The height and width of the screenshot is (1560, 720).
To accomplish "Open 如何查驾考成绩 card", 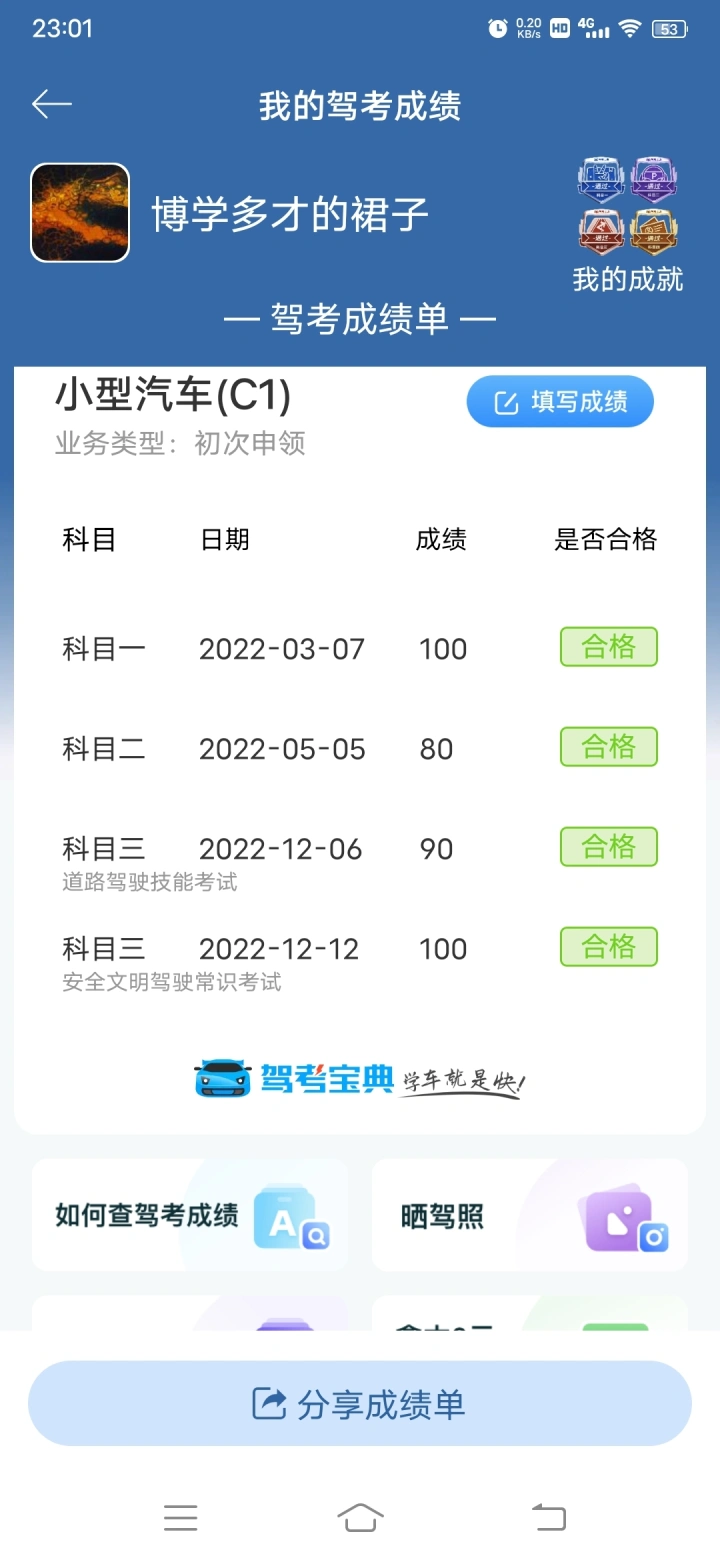I will tap(191, 1215).
